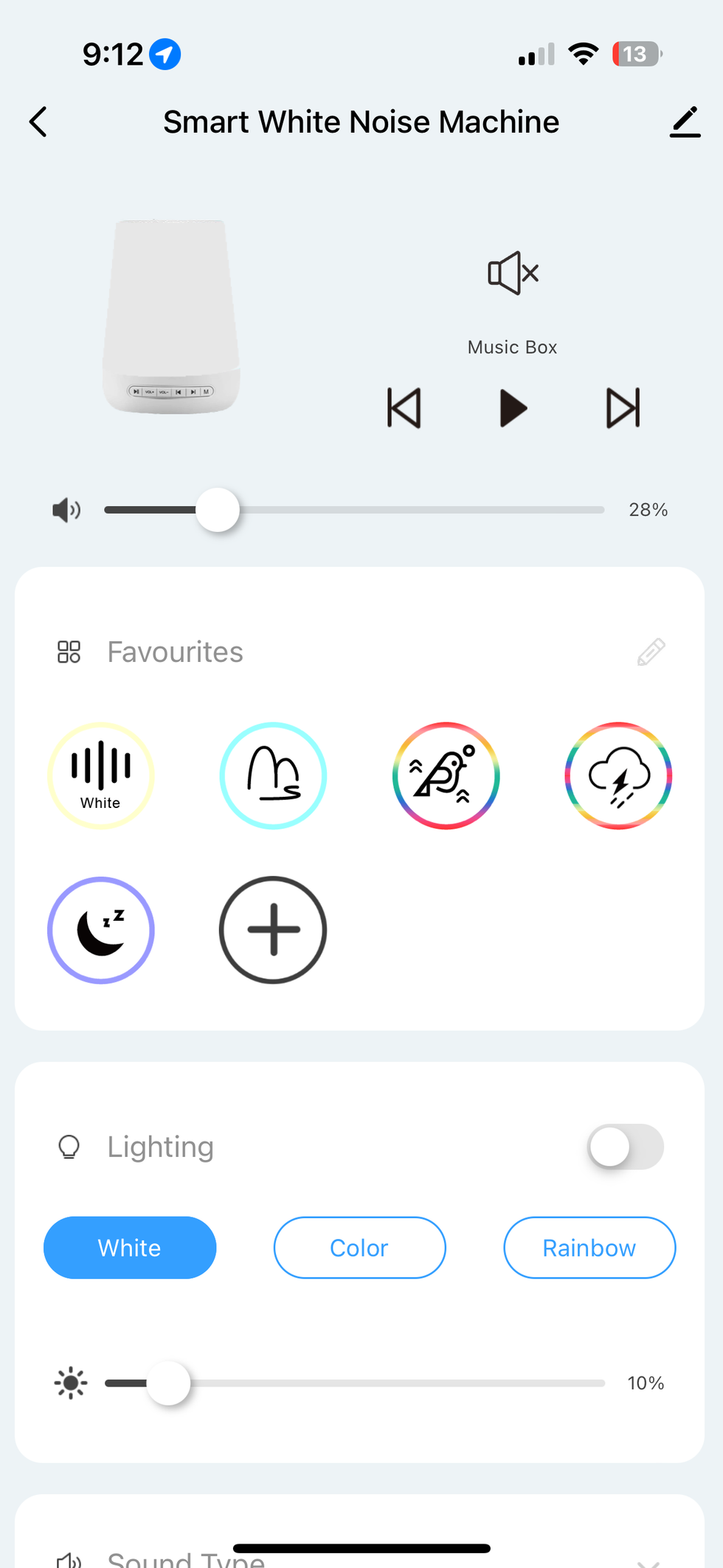
Task: Mute the device speaker
Action: click(x=512, y=272)
